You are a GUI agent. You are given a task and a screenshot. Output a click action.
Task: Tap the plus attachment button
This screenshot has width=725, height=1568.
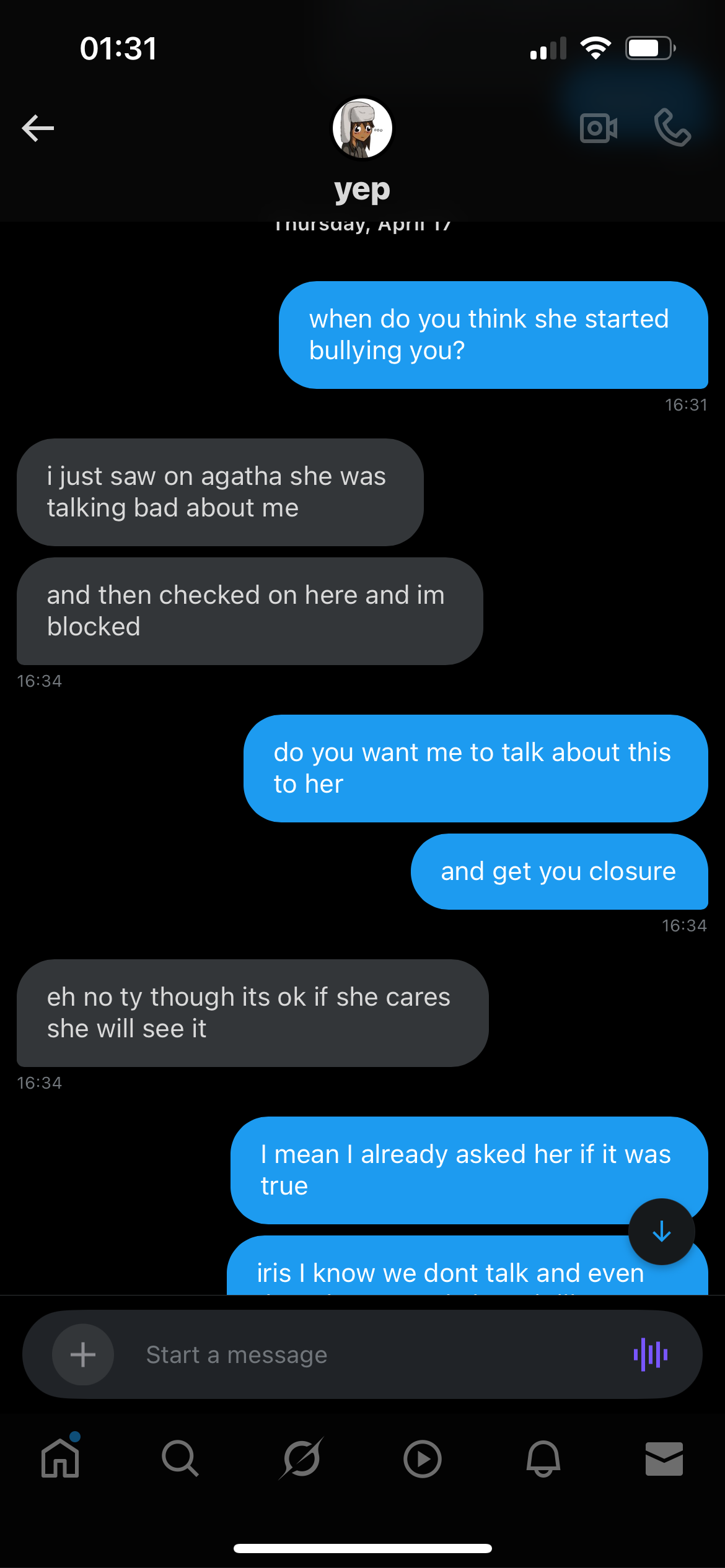(x=83, y=1354)
